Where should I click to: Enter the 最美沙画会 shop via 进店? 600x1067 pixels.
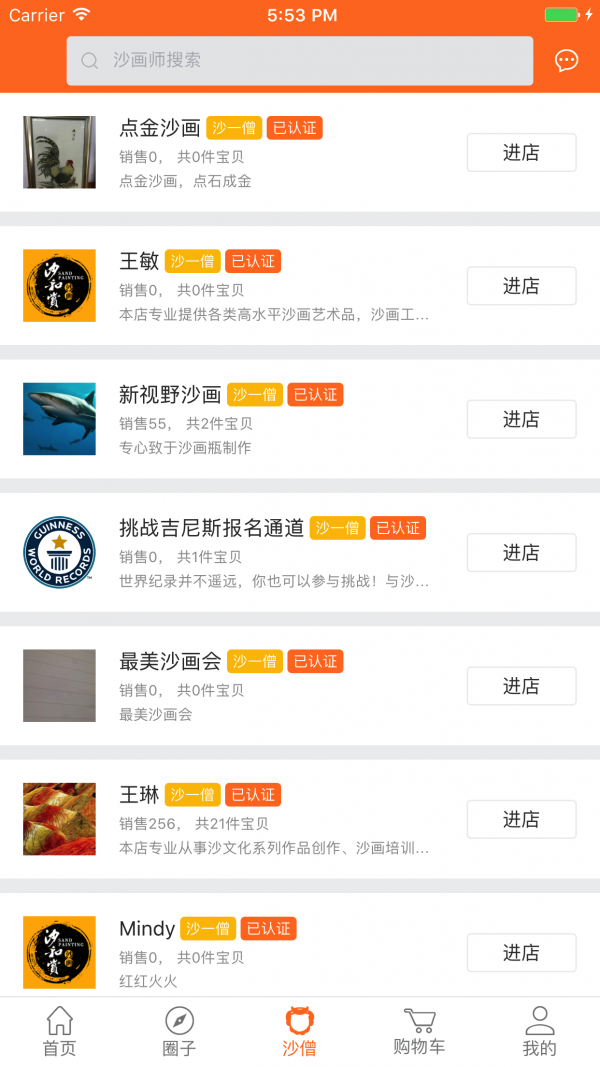[x=521, y=686]
